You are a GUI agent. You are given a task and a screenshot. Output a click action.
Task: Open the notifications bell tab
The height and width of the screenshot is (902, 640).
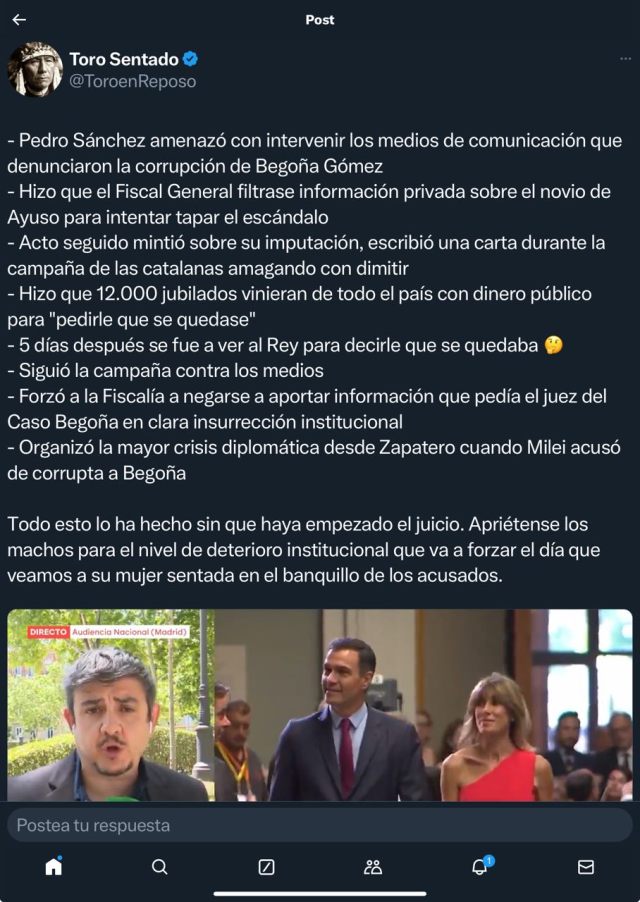click(x=480, y=867)
